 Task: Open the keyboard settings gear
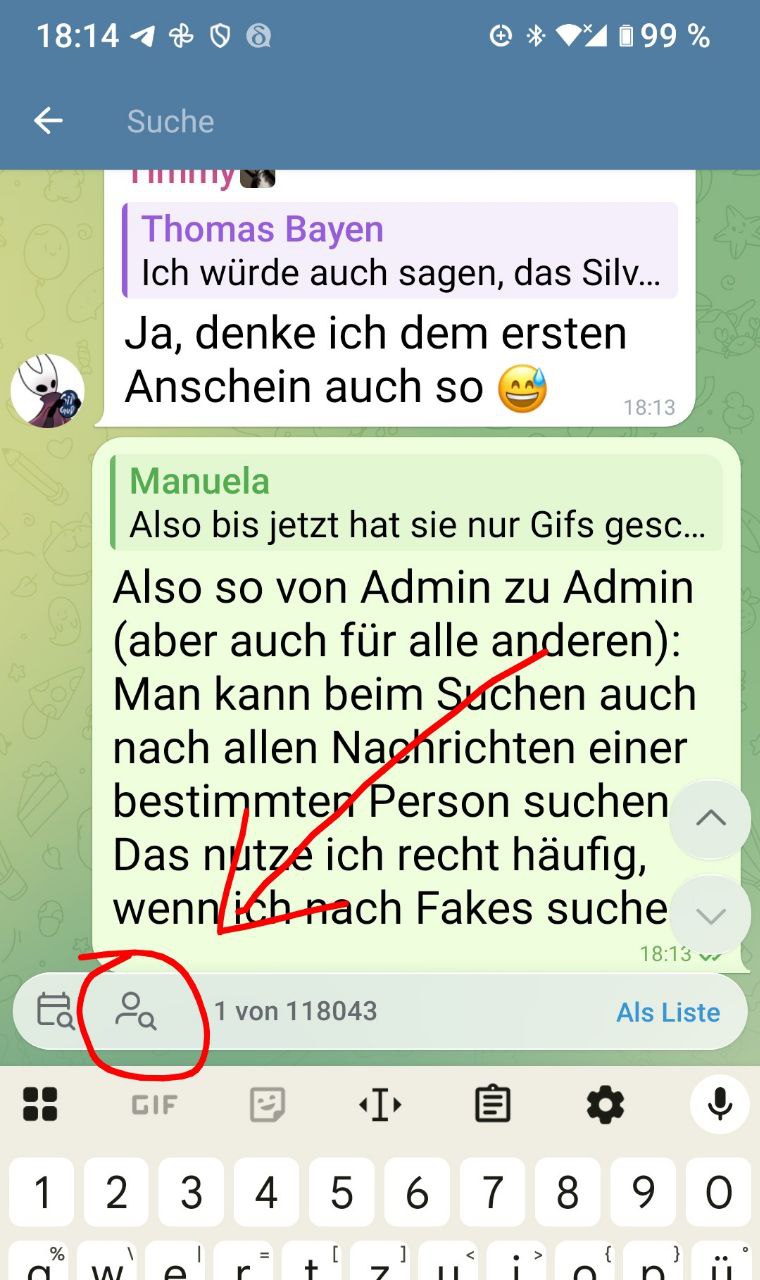click(605, 1104)
